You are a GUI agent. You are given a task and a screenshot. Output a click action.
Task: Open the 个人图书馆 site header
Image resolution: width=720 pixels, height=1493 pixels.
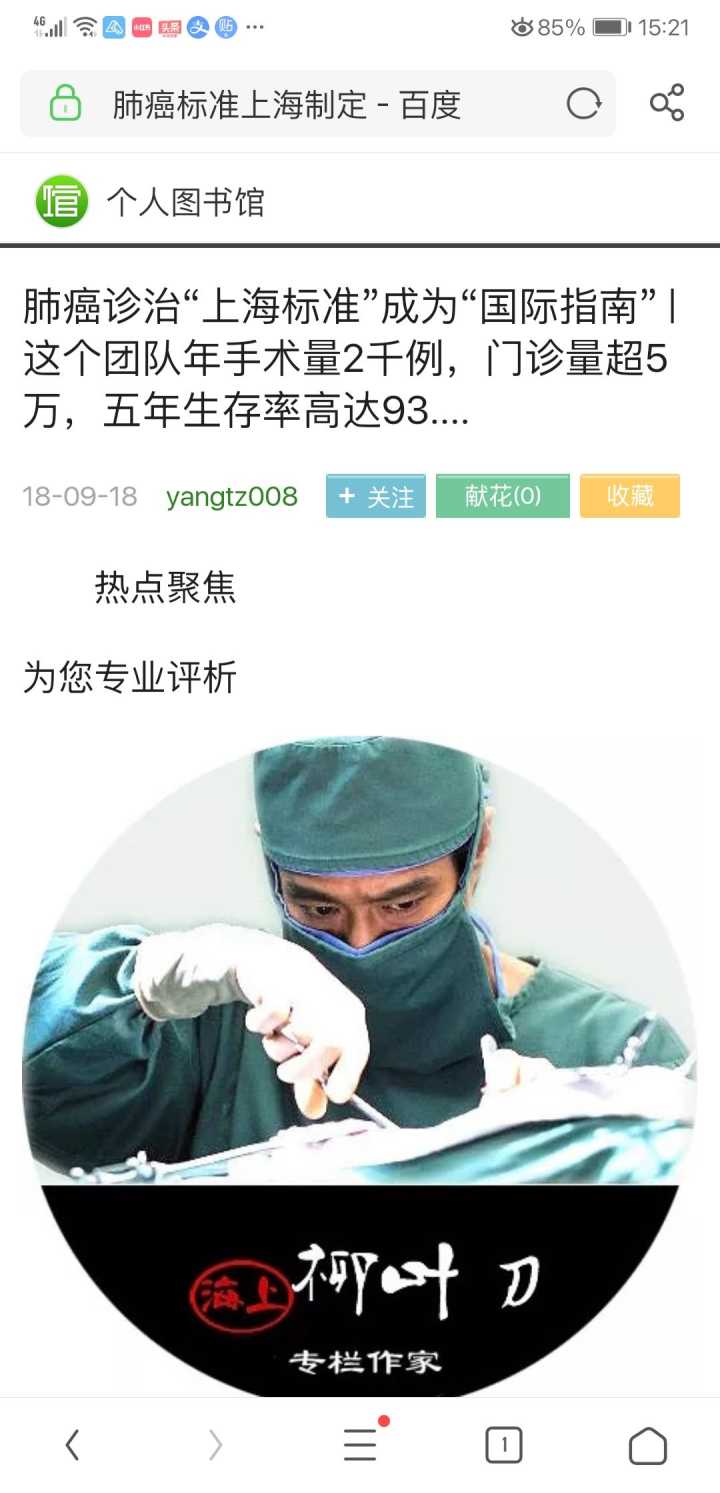point(150,201)
